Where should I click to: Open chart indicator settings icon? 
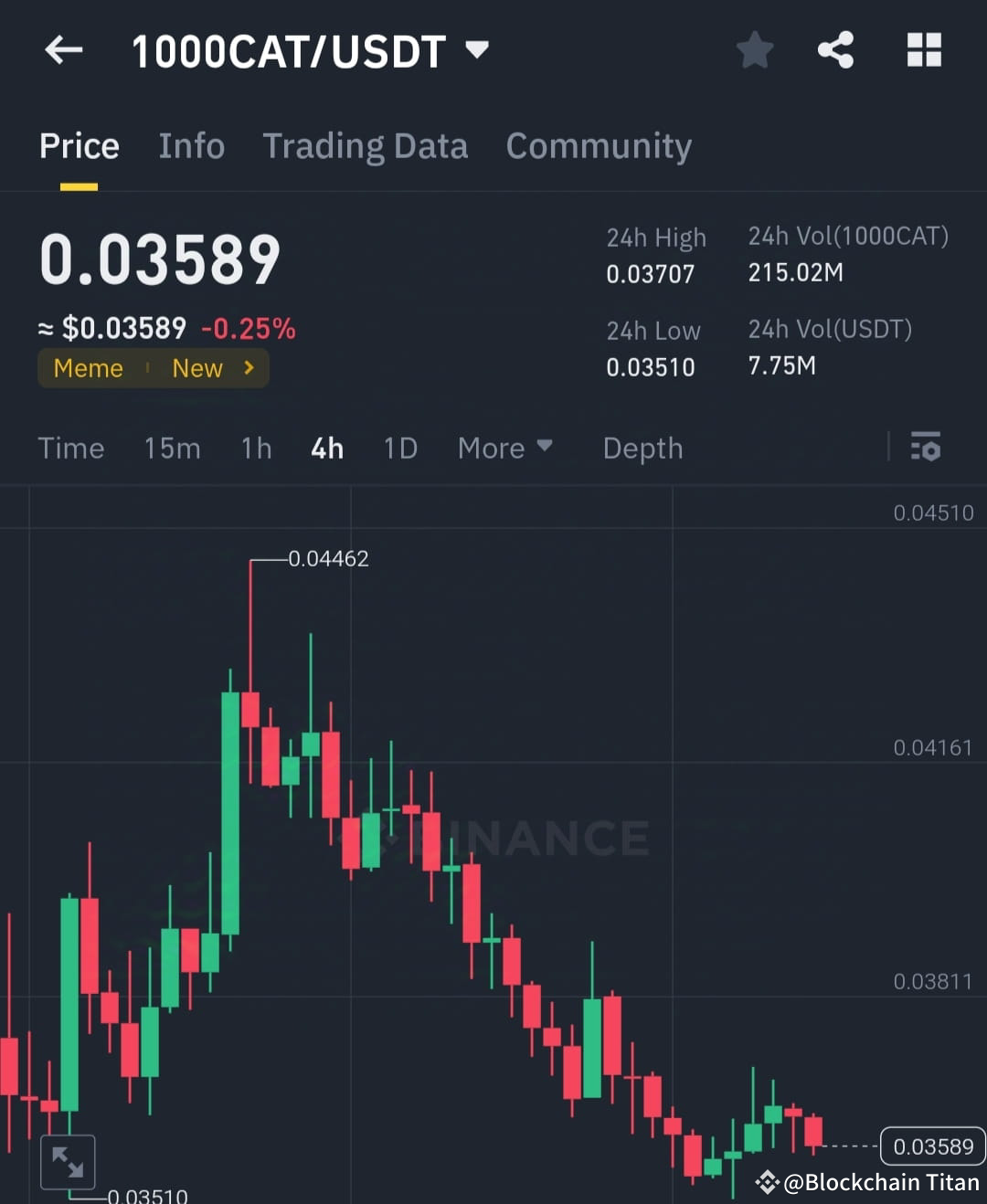coord(926,448)
